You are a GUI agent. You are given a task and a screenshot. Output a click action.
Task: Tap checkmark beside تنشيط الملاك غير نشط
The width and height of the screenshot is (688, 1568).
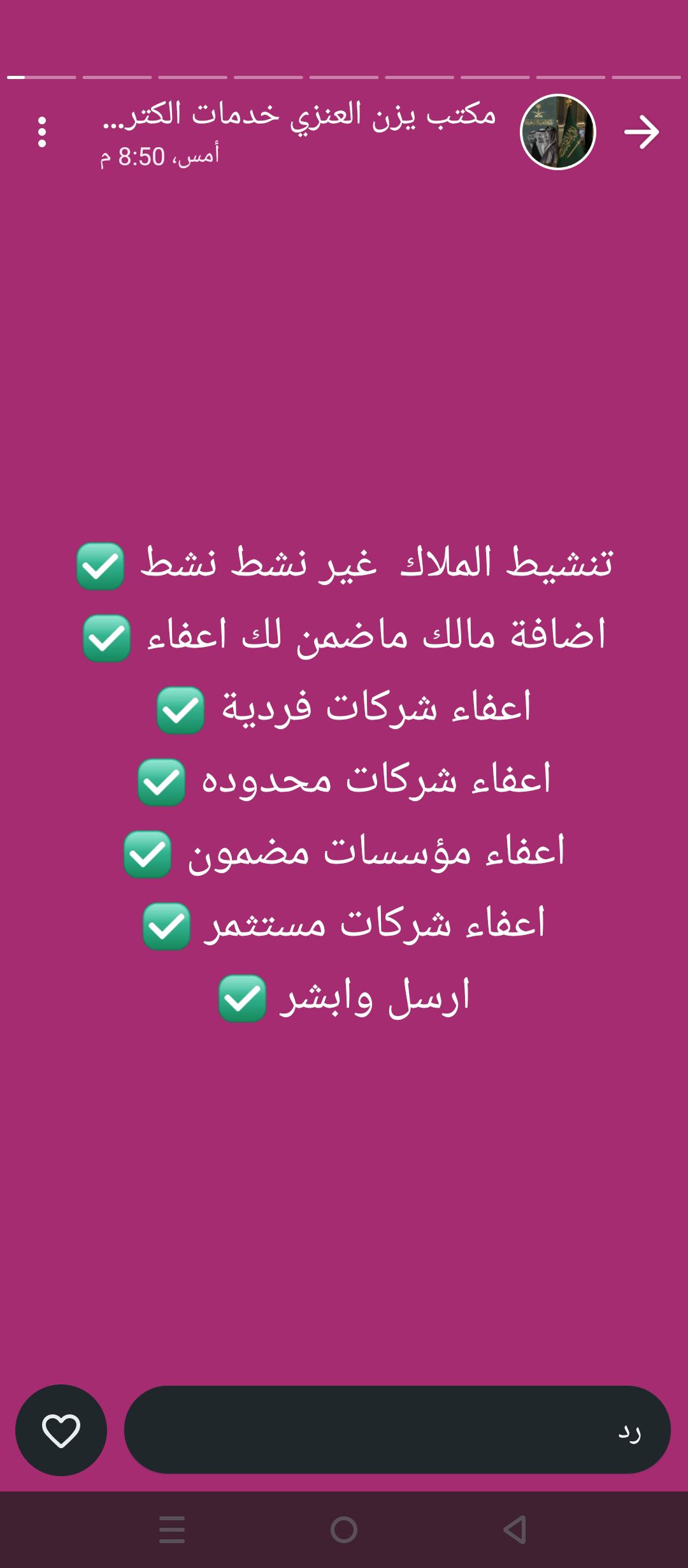pos(102,566)
